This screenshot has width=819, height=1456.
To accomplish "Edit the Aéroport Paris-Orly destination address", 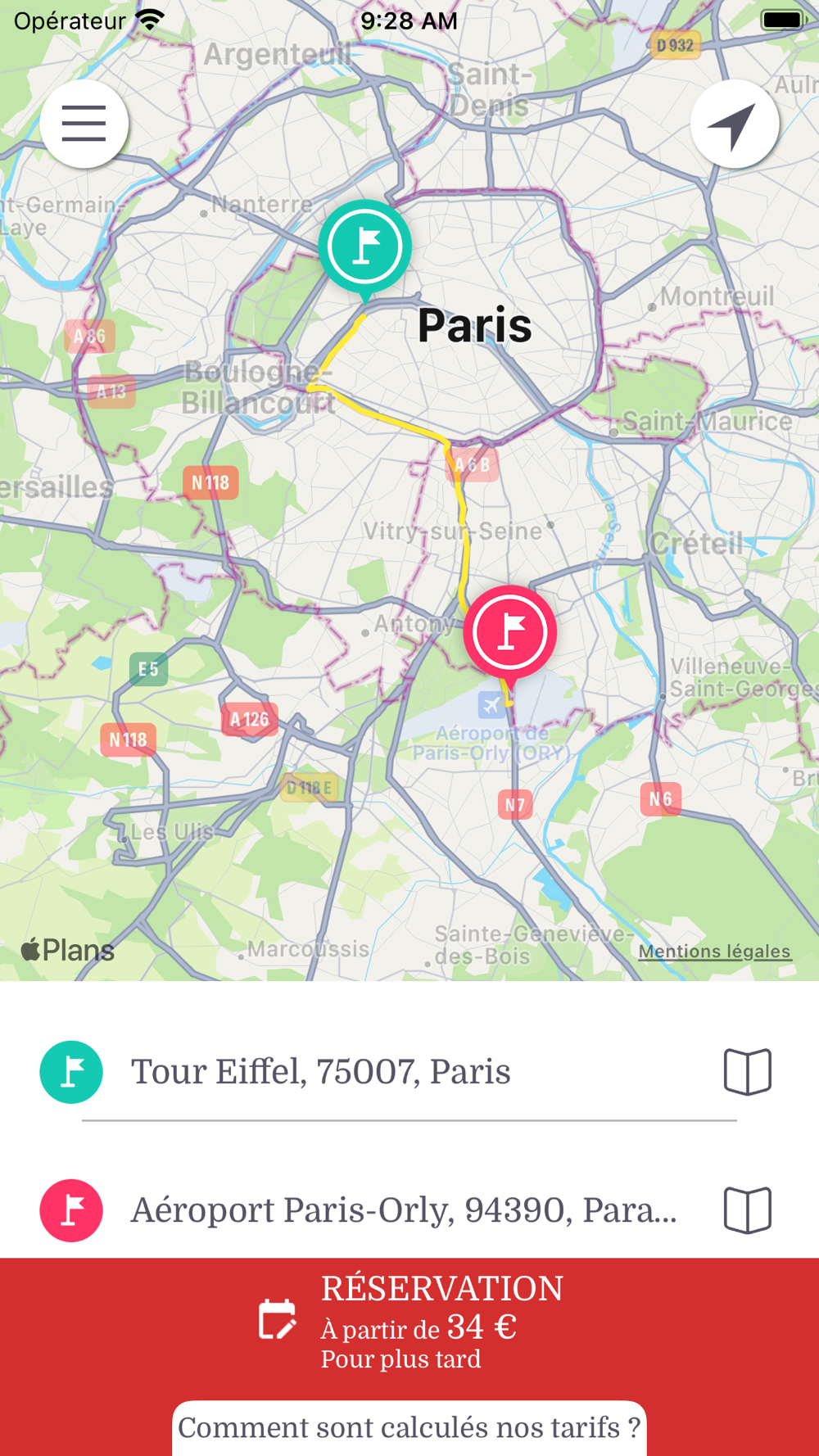I will (404, 1210).
